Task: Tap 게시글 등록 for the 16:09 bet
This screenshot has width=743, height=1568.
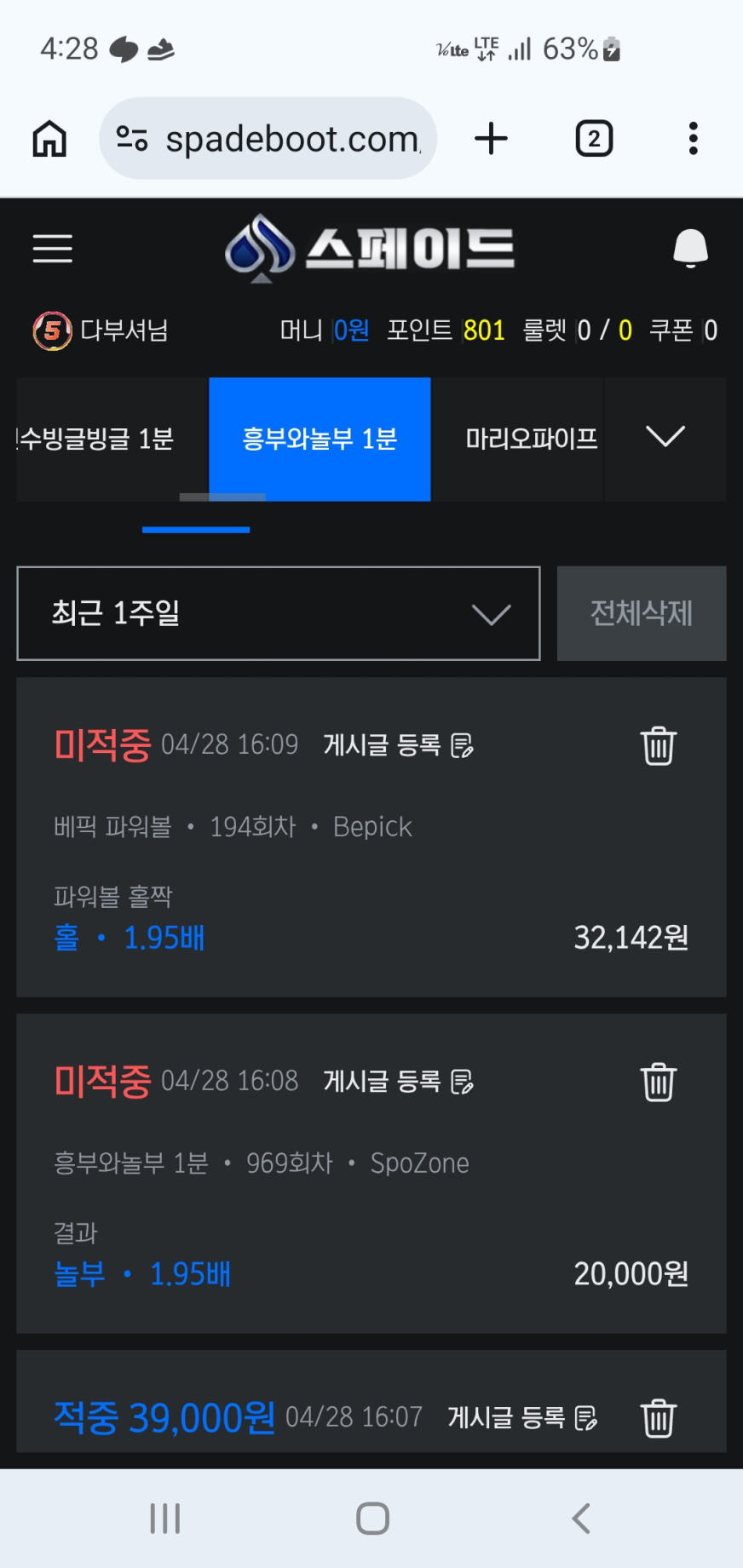Action: (398, 746)
